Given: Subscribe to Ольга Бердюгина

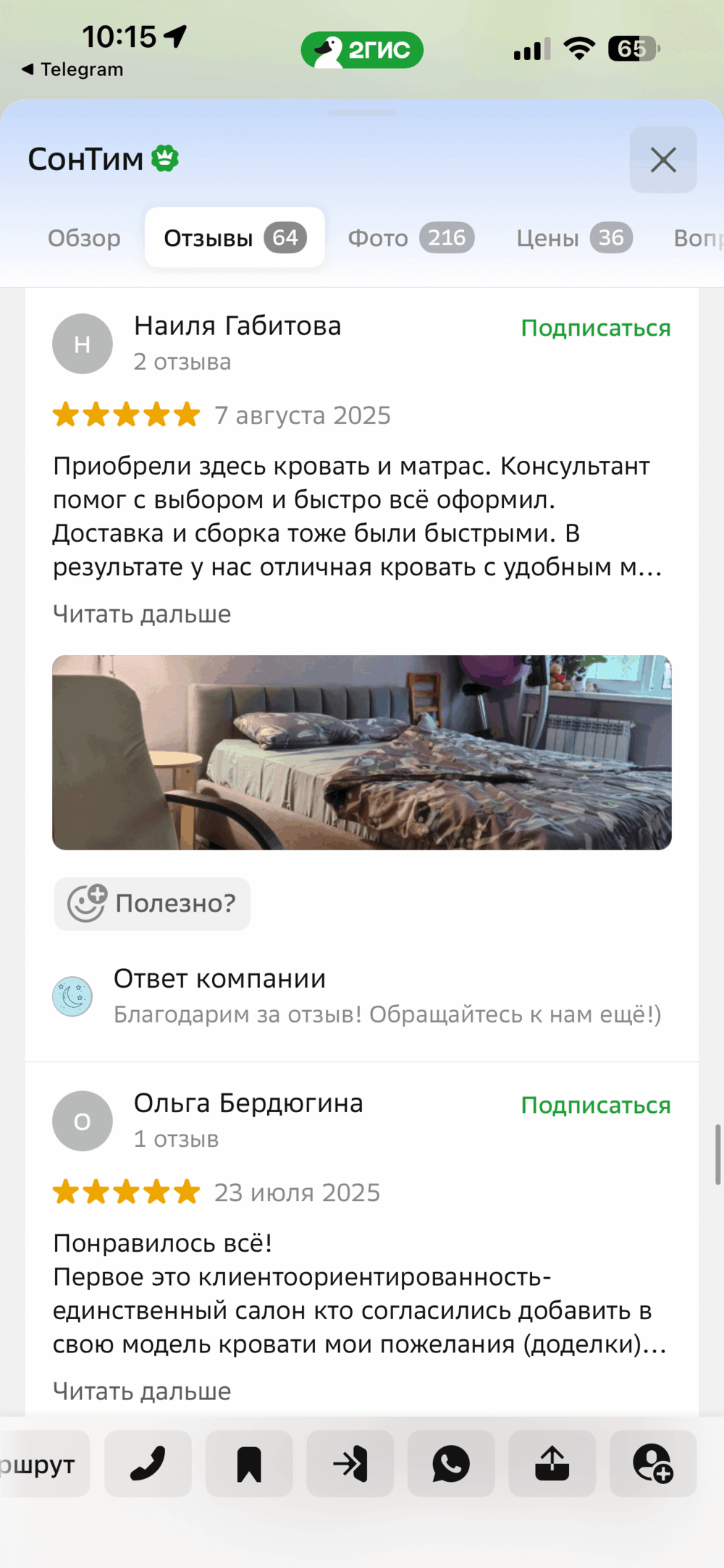Looking at the screenshot, I should [x=595, y=1106].
